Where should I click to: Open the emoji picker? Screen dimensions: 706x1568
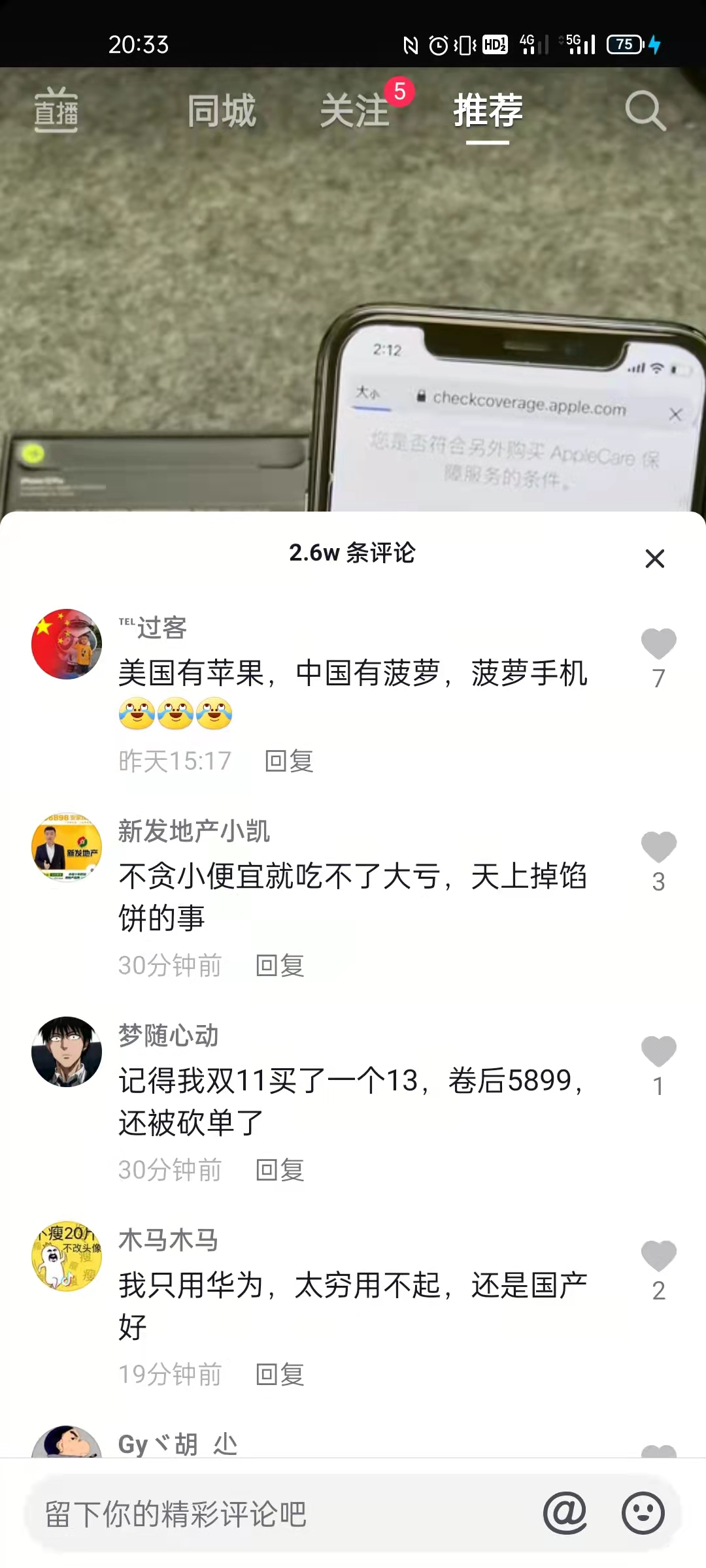[643, 1513]
